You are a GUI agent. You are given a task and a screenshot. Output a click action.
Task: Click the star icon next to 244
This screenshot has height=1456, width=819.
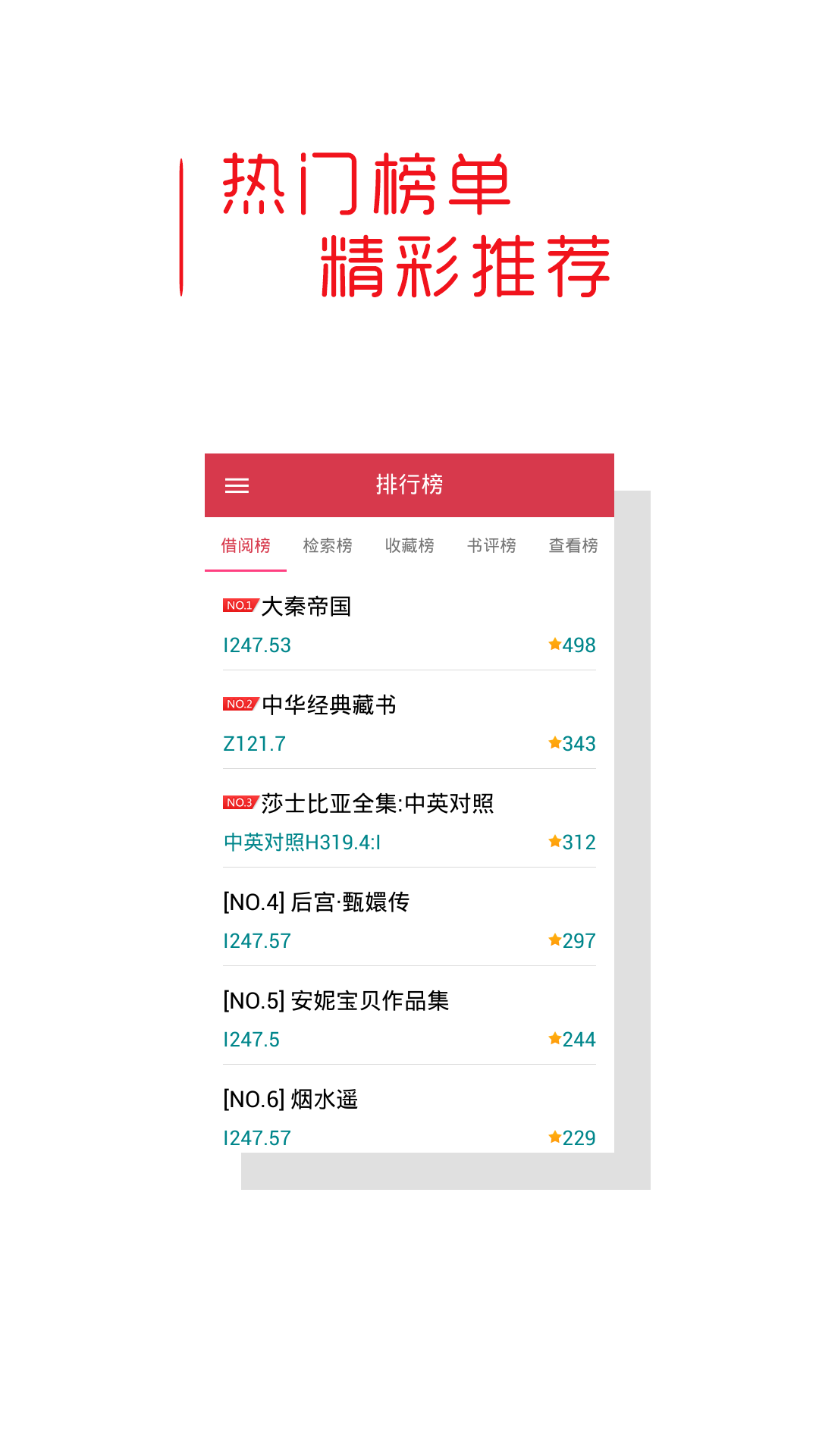tap(553, 1039)
